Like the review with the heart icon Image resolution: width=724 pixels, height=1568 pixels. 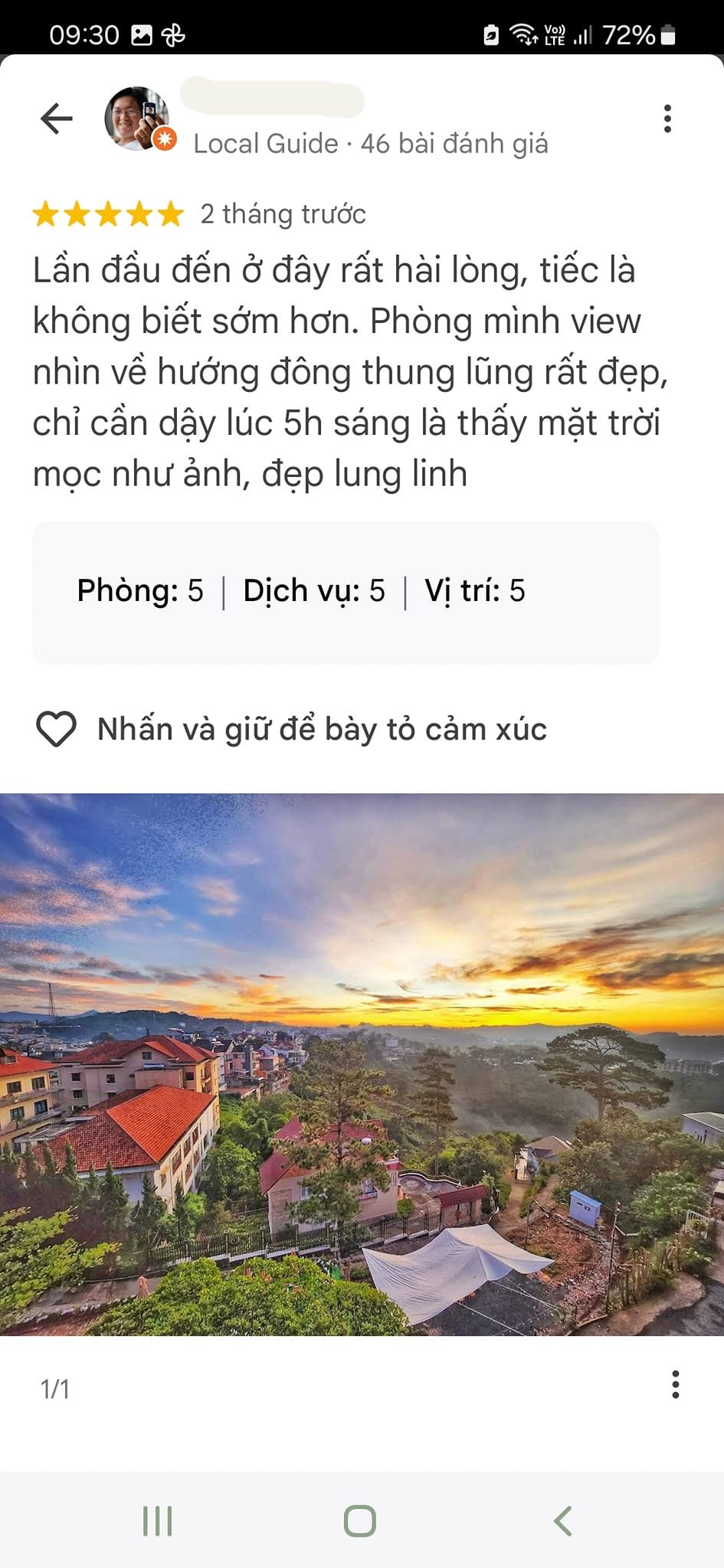(x=57, y=729)
